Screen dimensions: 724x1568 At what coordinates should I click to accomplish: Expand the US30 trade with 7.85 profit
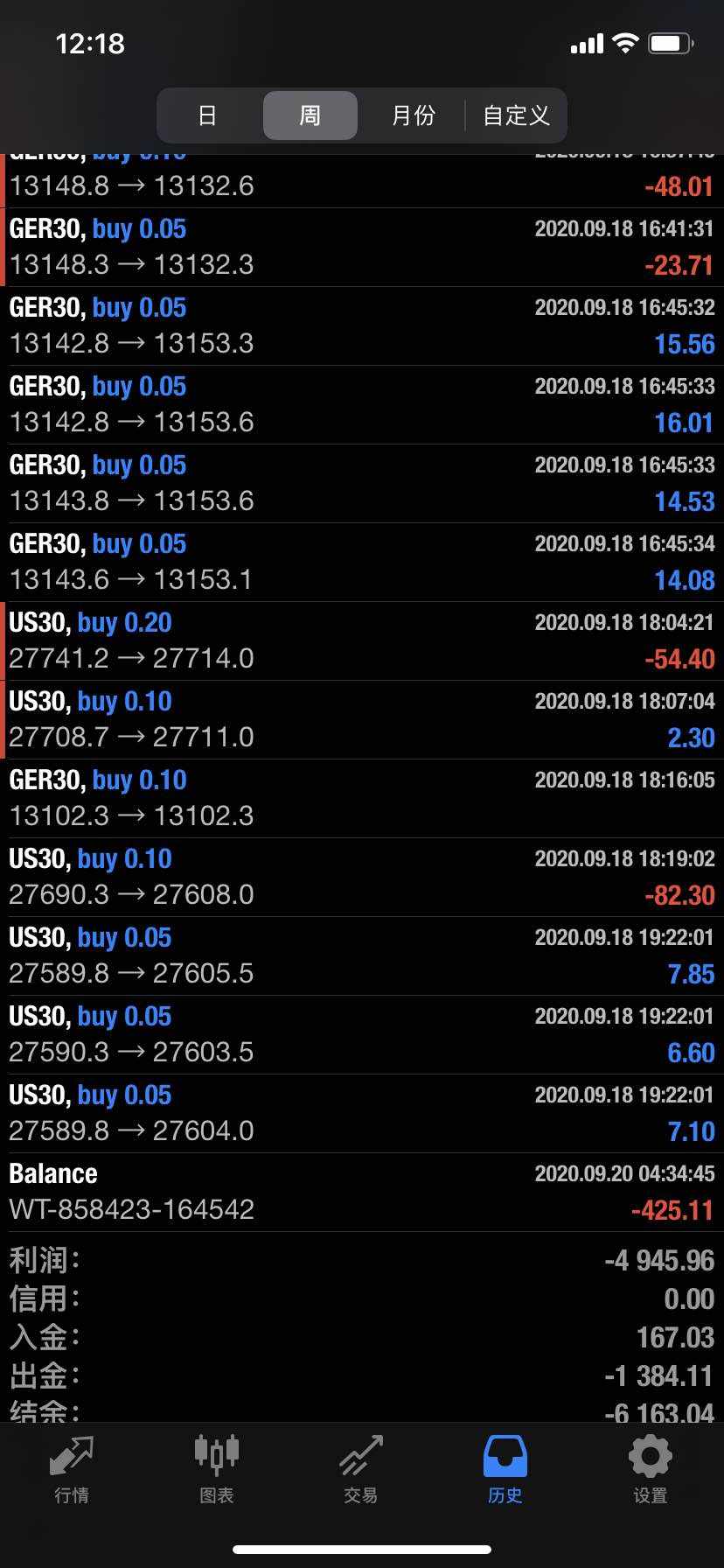362,955
